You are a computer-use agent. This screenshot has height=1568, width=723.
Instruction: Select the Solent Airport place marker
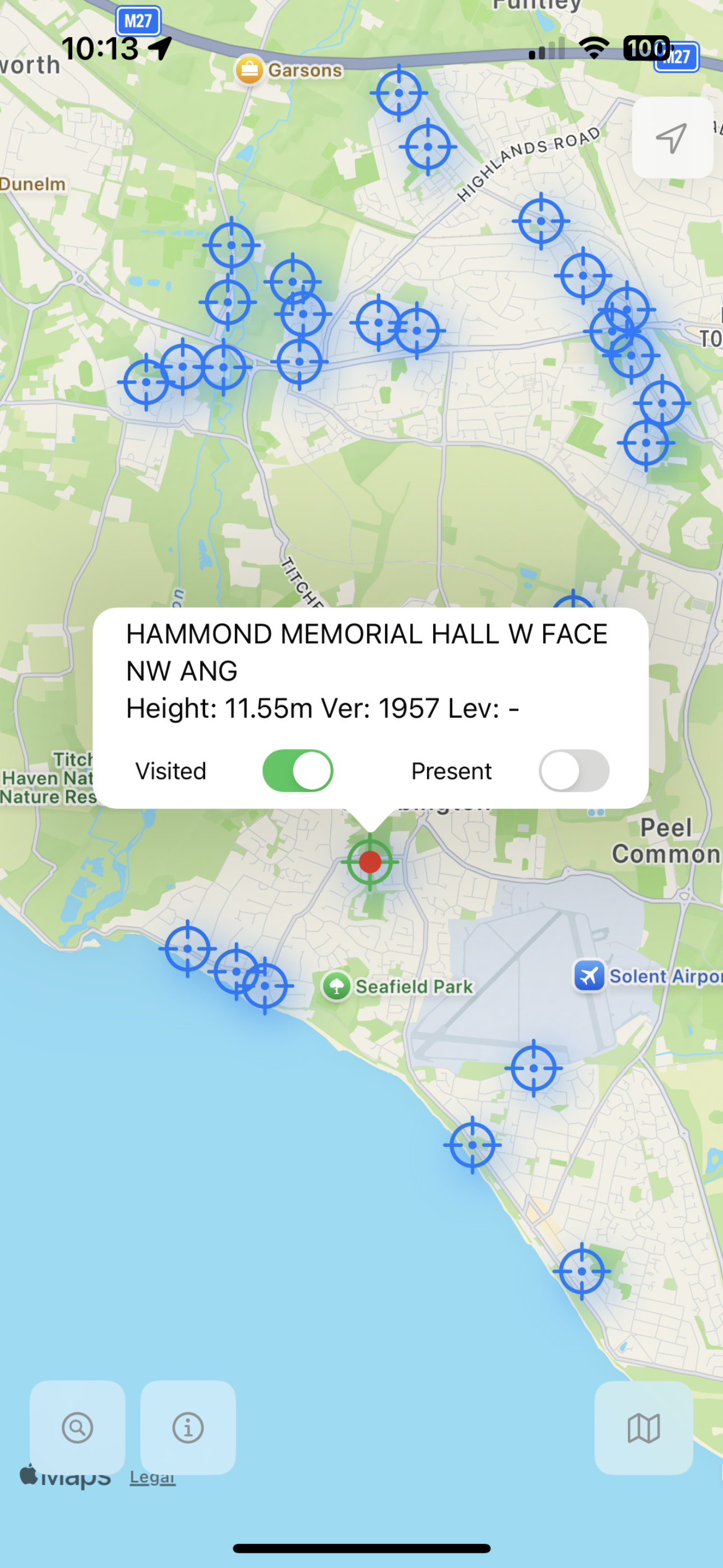tap(589, 976)
